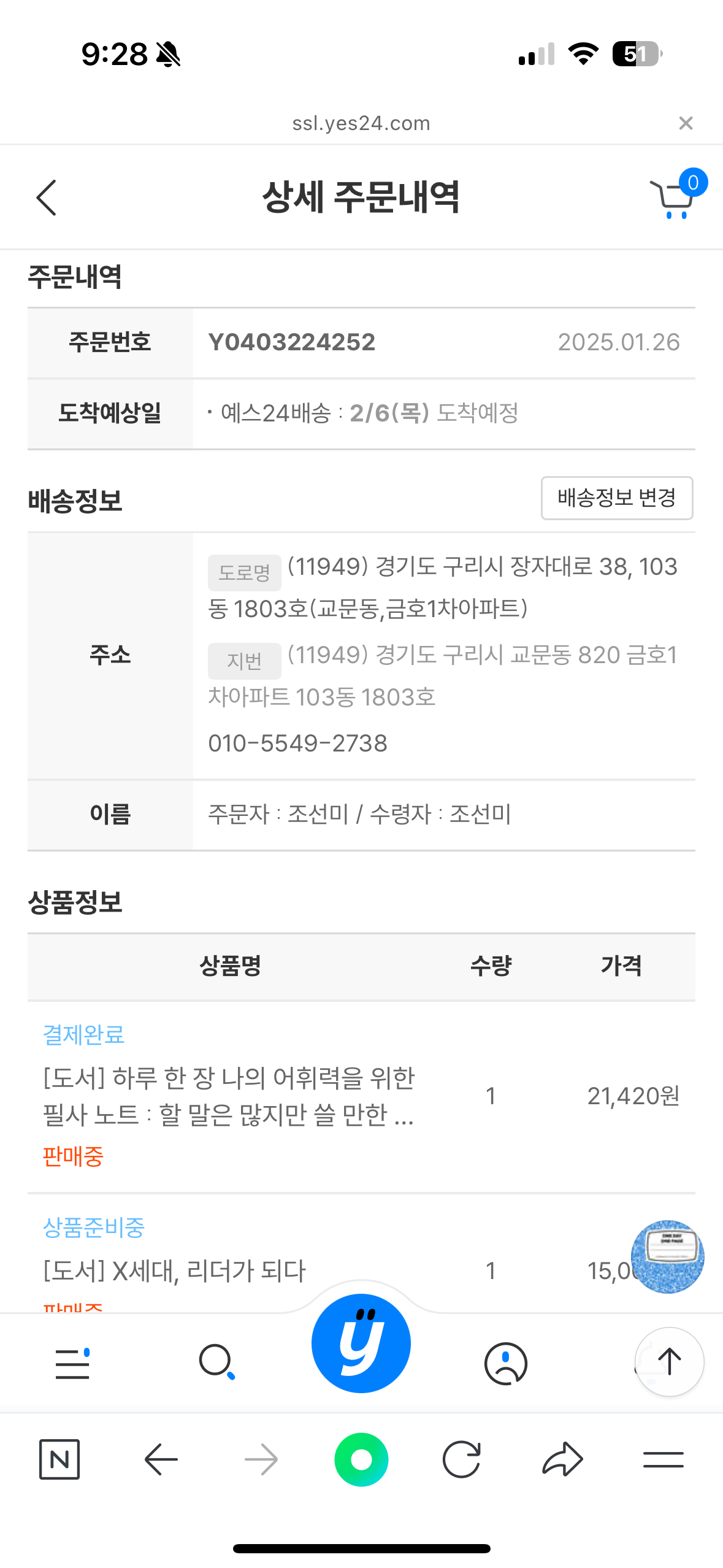Jump to top with the up arrow button
723x1568 pixels.
pyautogui.click(x=669, y=1361)
